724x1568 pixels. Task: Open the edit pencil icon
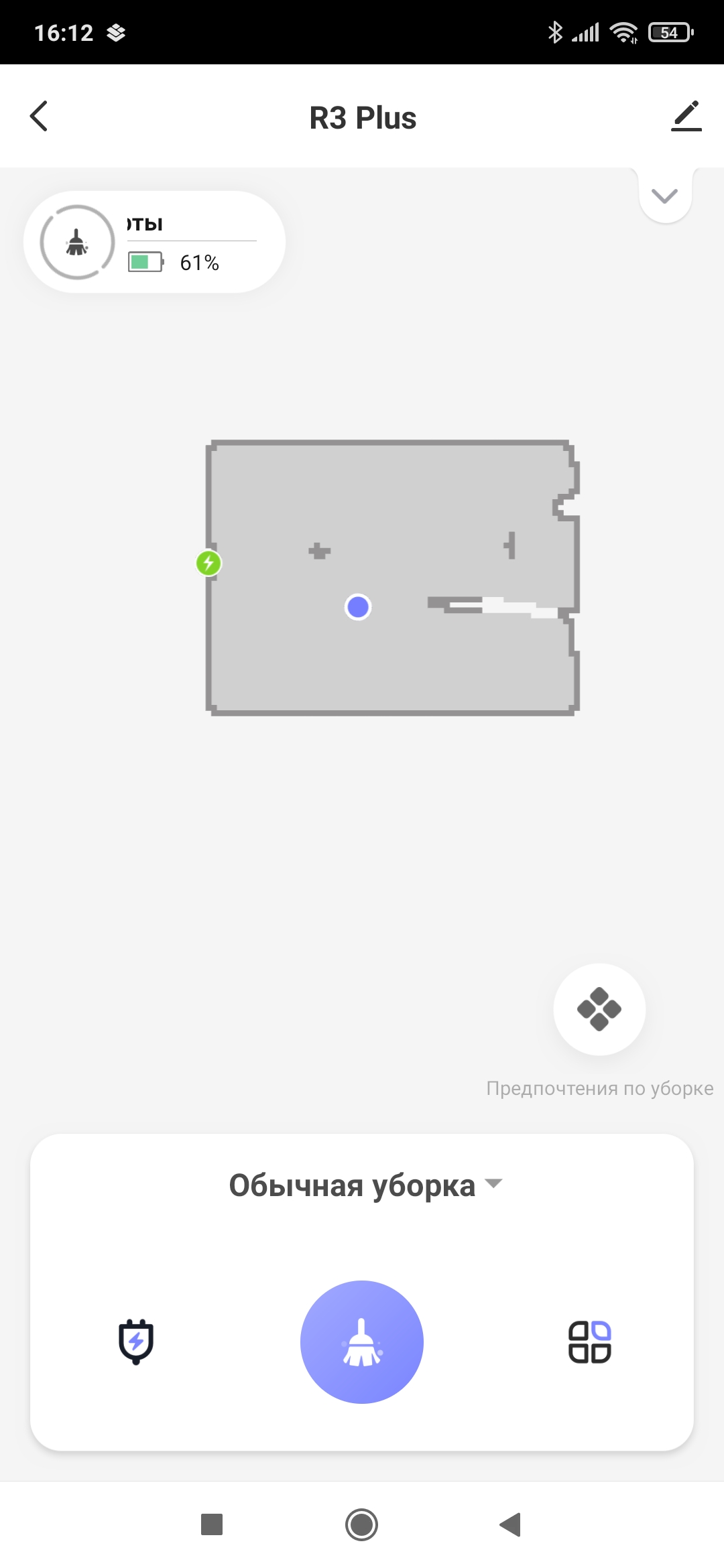click(x=686, y=117)
